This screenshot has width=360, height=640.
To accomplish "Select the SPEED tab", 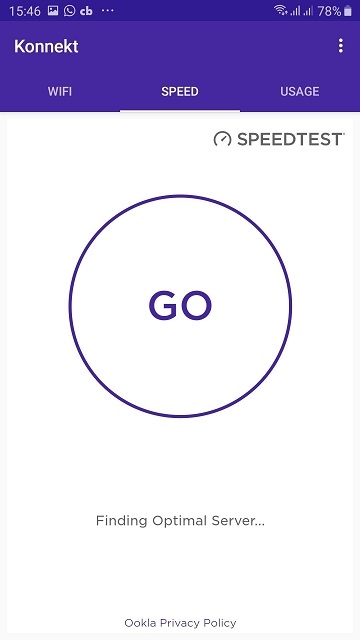I will pos(180,91).
